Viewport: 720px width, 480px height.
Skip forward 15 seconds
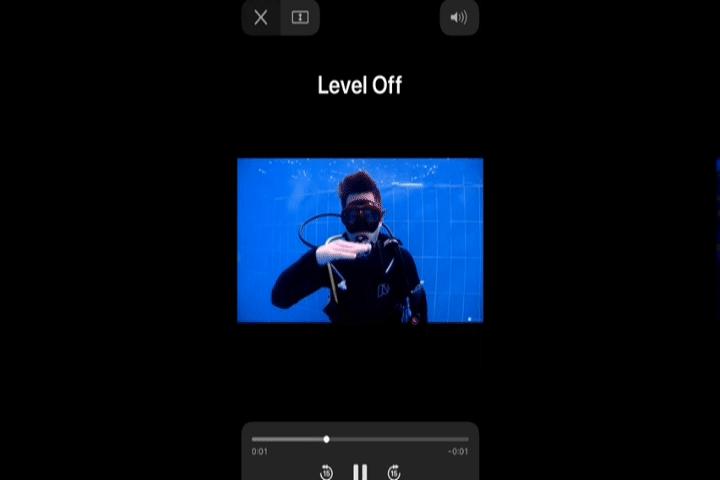coord(394,472)
